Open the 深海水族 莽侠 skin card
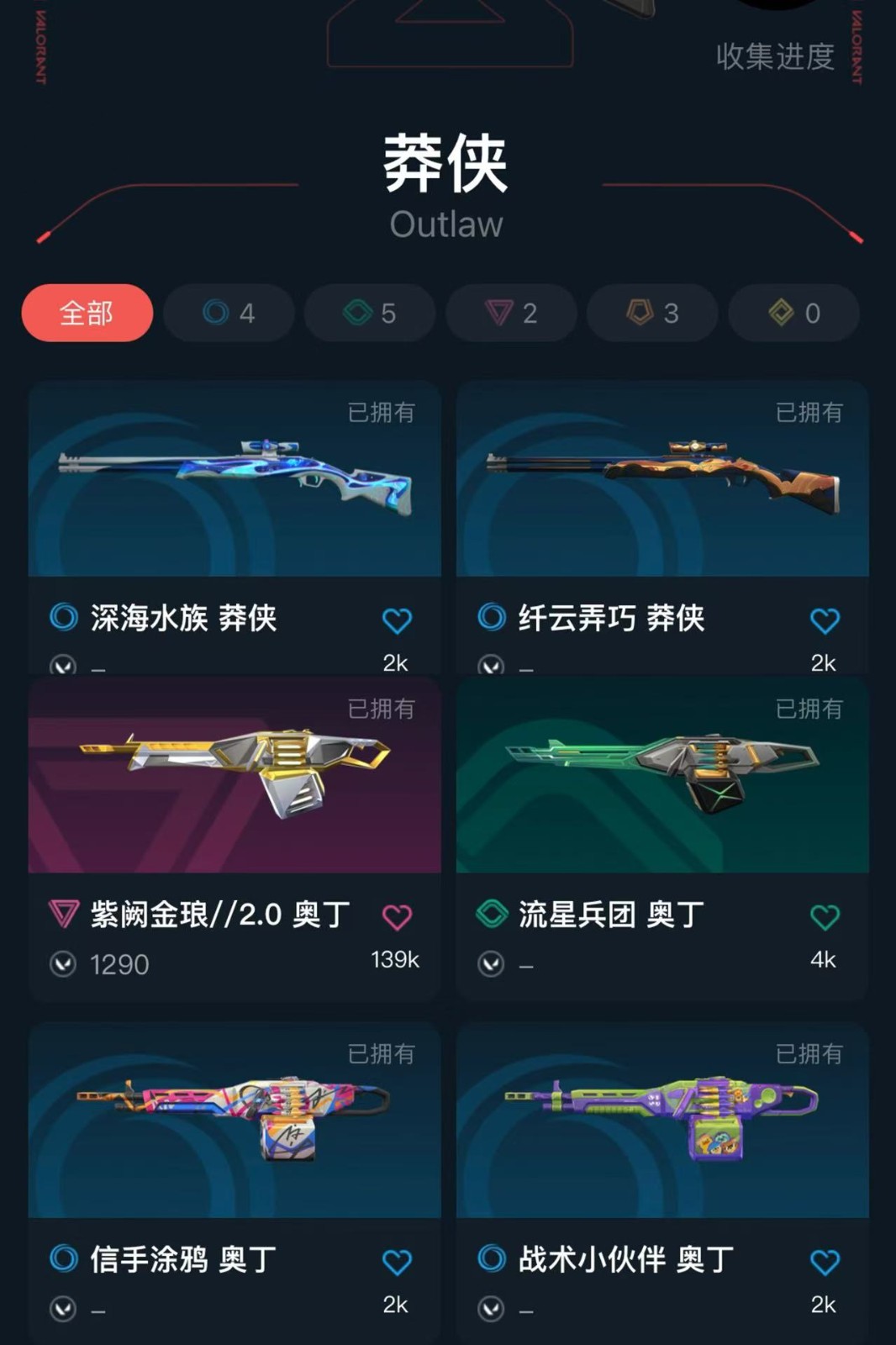This screenshot has height=1345, width=896. click(235, 479)
